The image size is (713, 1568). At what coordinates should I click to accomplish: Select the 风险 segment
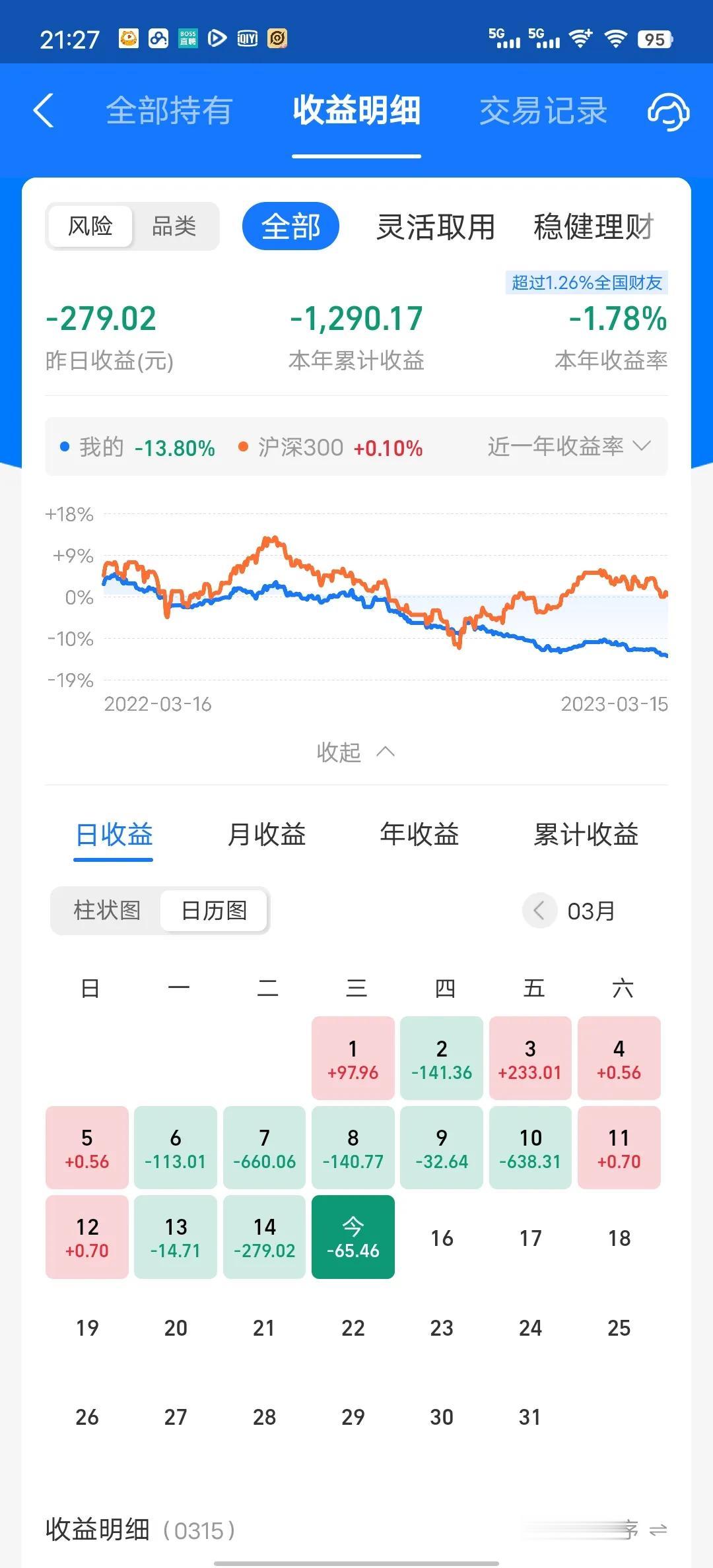[90, 226]
